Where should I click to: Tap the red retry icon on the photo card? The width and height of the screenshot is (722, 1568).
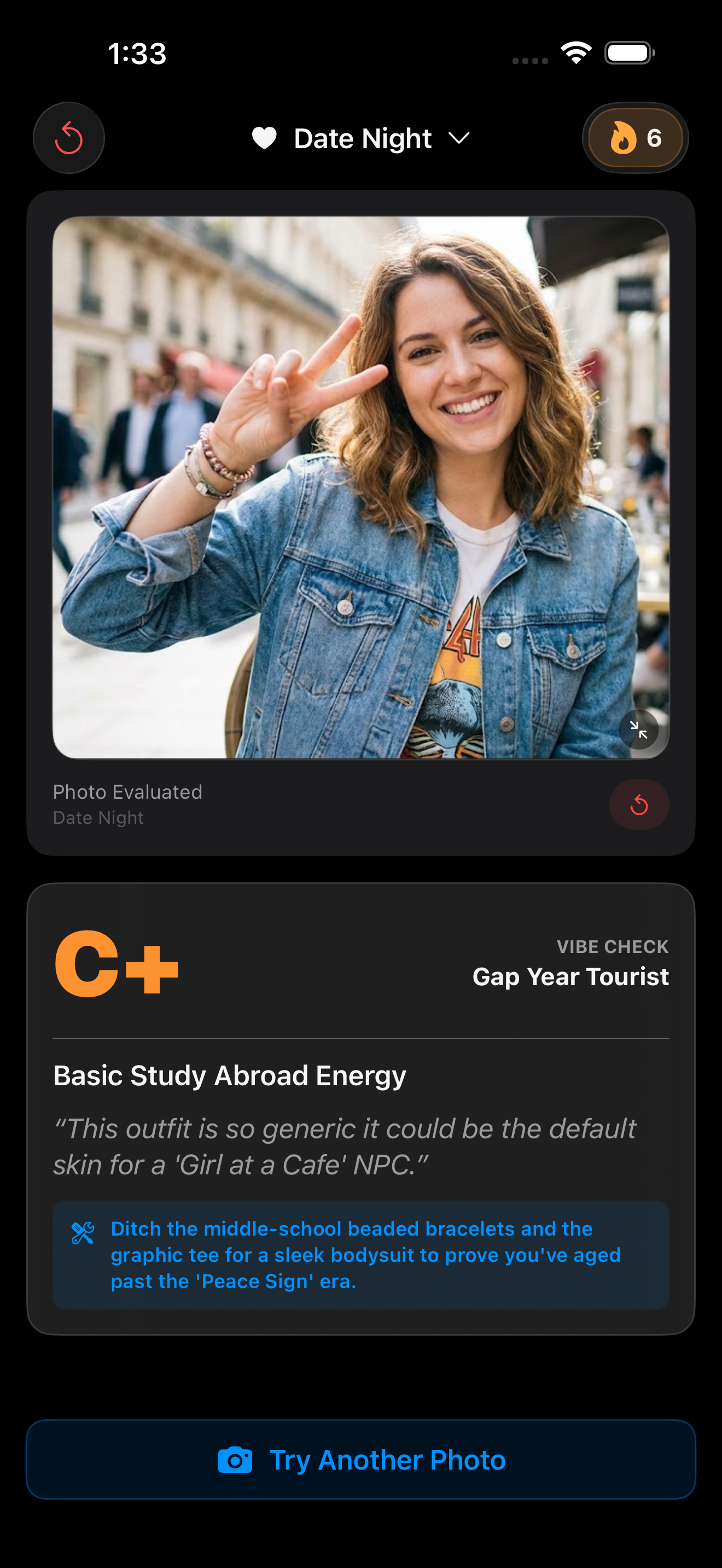pos(639,804)
